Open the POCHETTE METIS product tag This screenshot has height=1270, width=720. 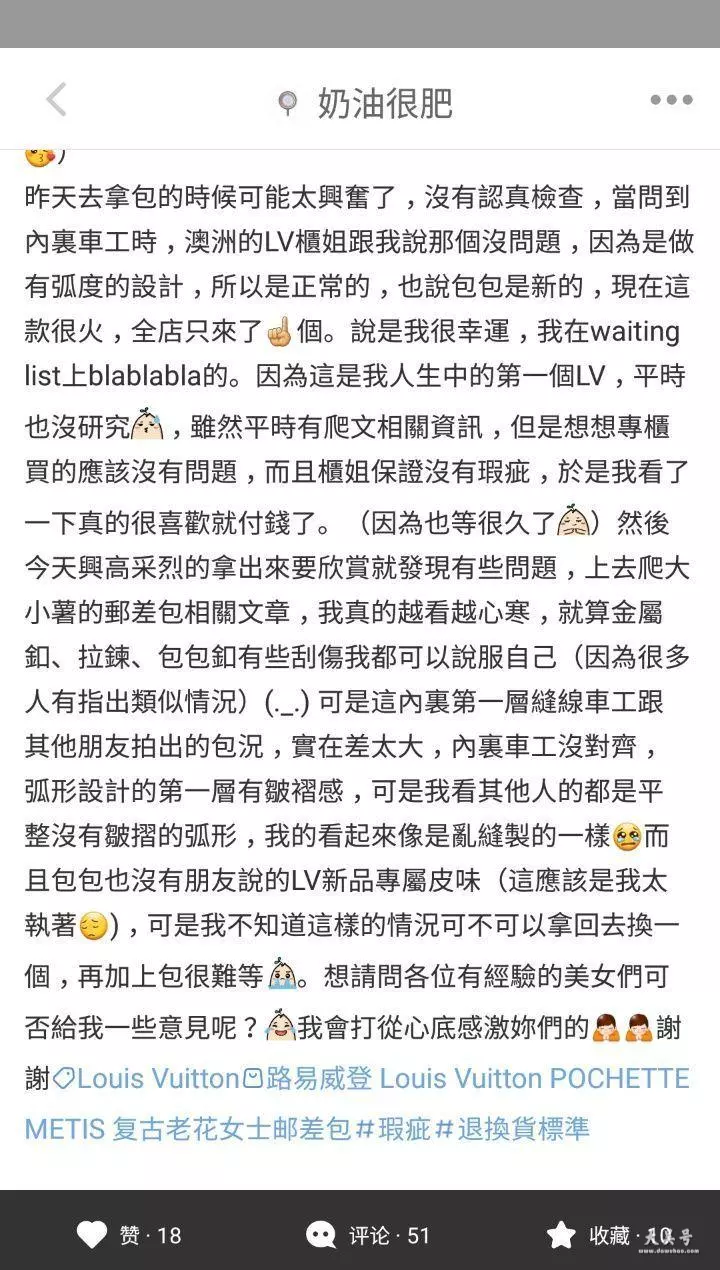(357, 1104)
